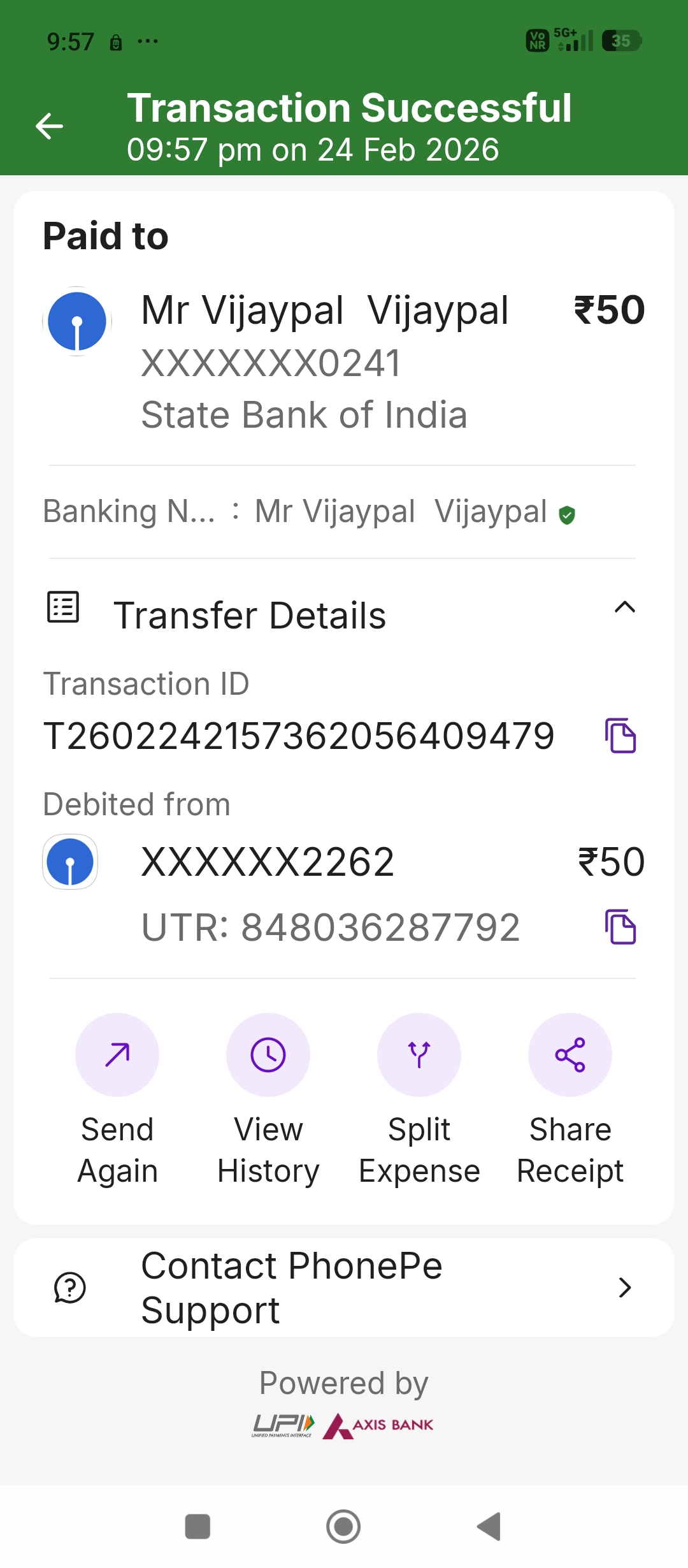Collapse the Transfer Details section
The height and width of the screenshot is (1568, 688).
[624, 607]
